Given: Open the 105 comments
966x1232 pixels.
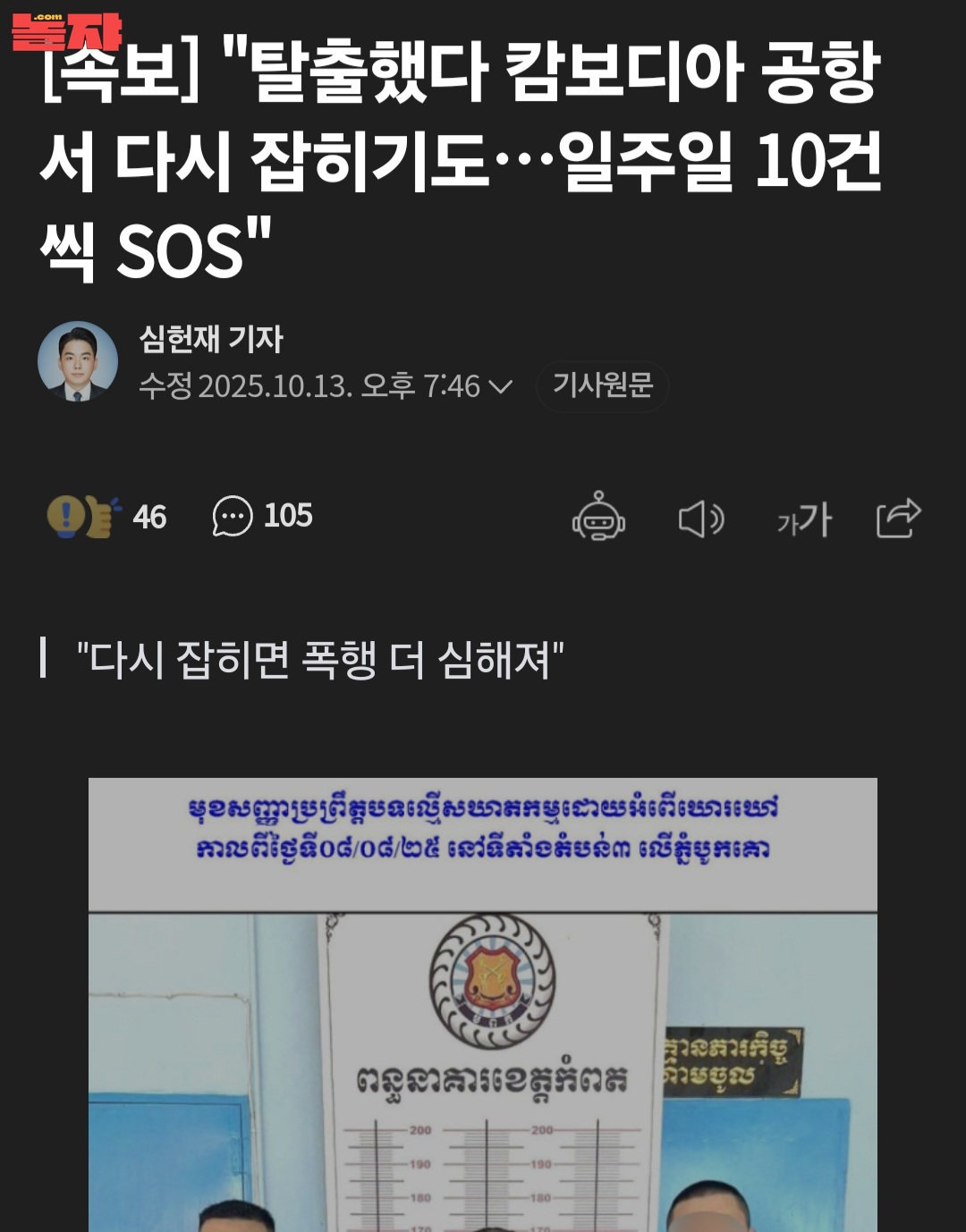Looking at the screenshot, I should click(x=262, y=516).
